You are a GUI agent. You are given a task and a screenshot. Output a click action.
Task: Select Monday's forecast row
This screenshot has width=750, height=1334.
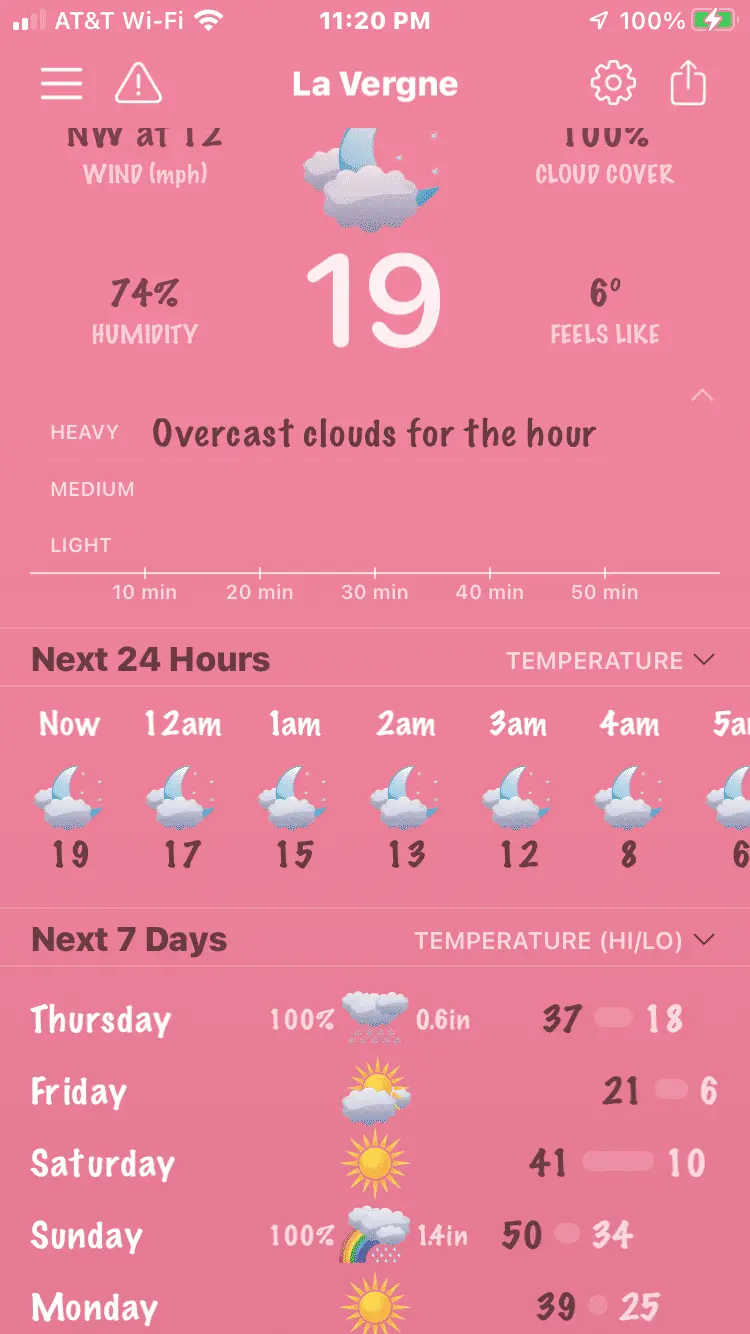(375, 1306)
